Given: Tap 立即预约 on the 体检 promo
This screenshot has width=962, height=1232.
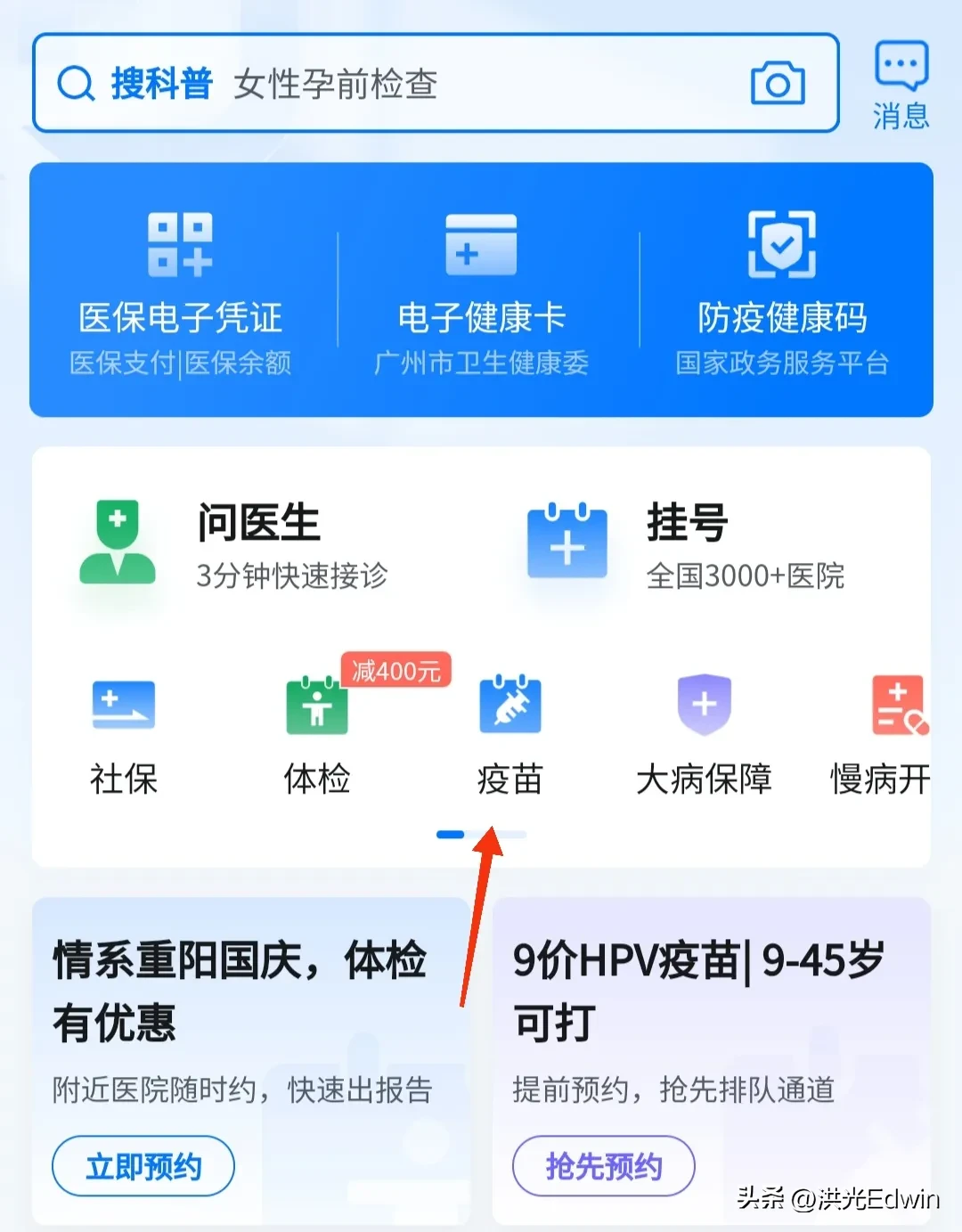Looking at the screenshot, I should 143,1165.
